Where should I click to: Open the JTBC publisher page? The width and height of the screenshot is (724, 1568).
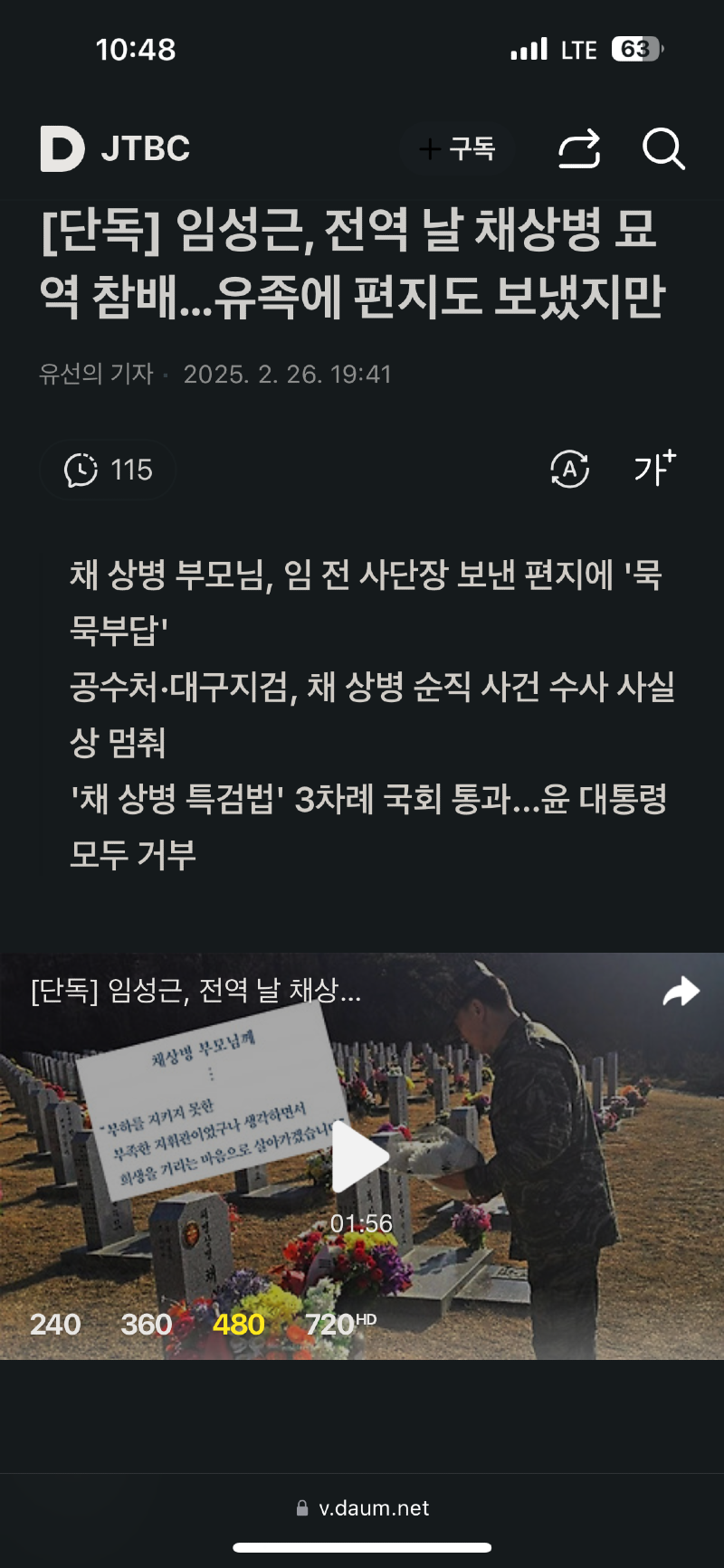145,149
